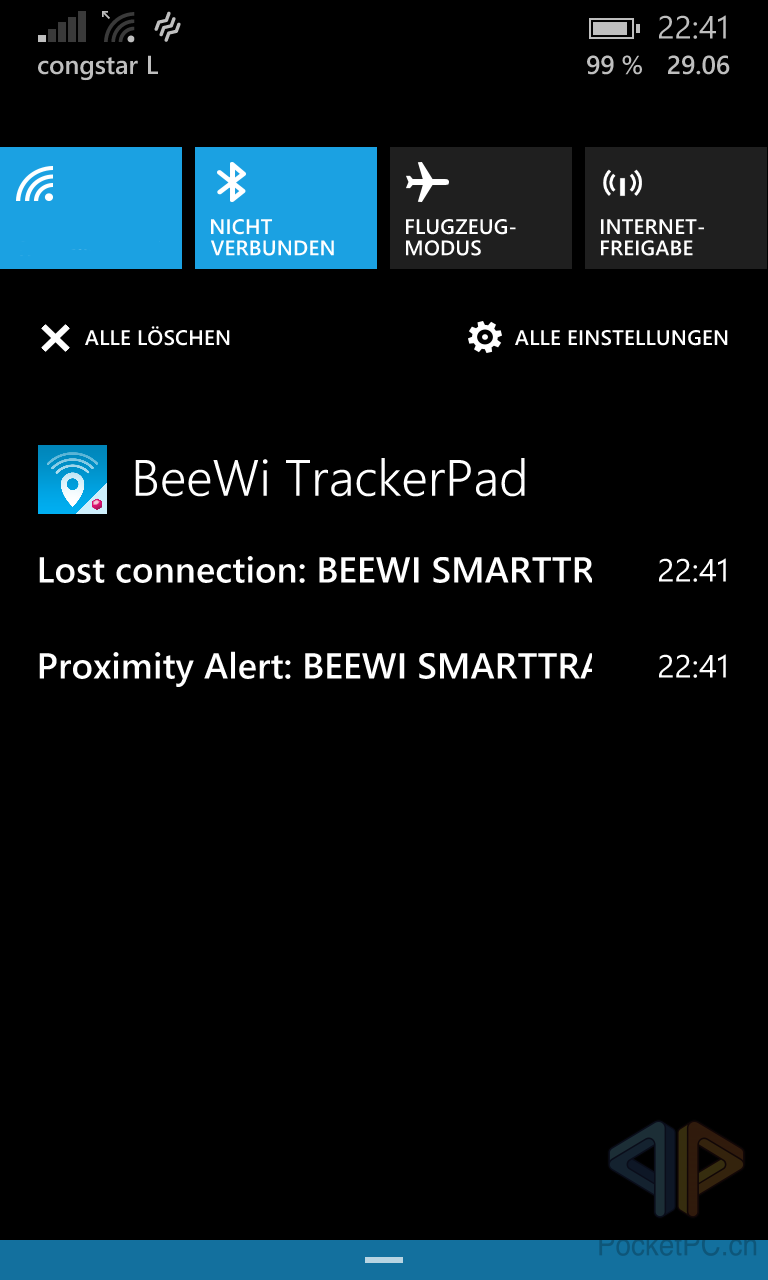Image resolution: width=768 pixels, height=1280 pixels.
Task: Enable Flugzeugmodus quick action
Action: point(481,208)
